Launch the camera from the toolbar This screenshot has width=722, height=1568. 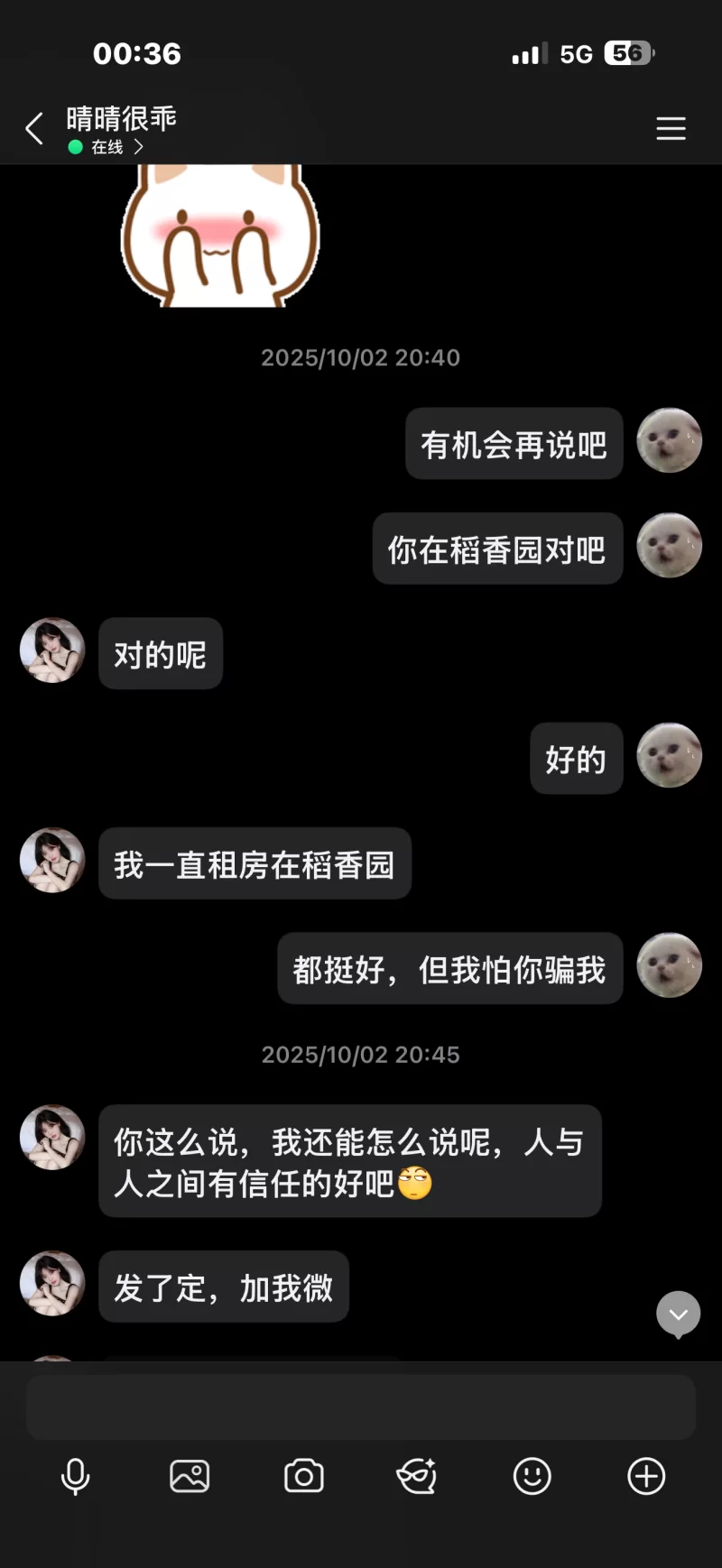coord(304,1477)
